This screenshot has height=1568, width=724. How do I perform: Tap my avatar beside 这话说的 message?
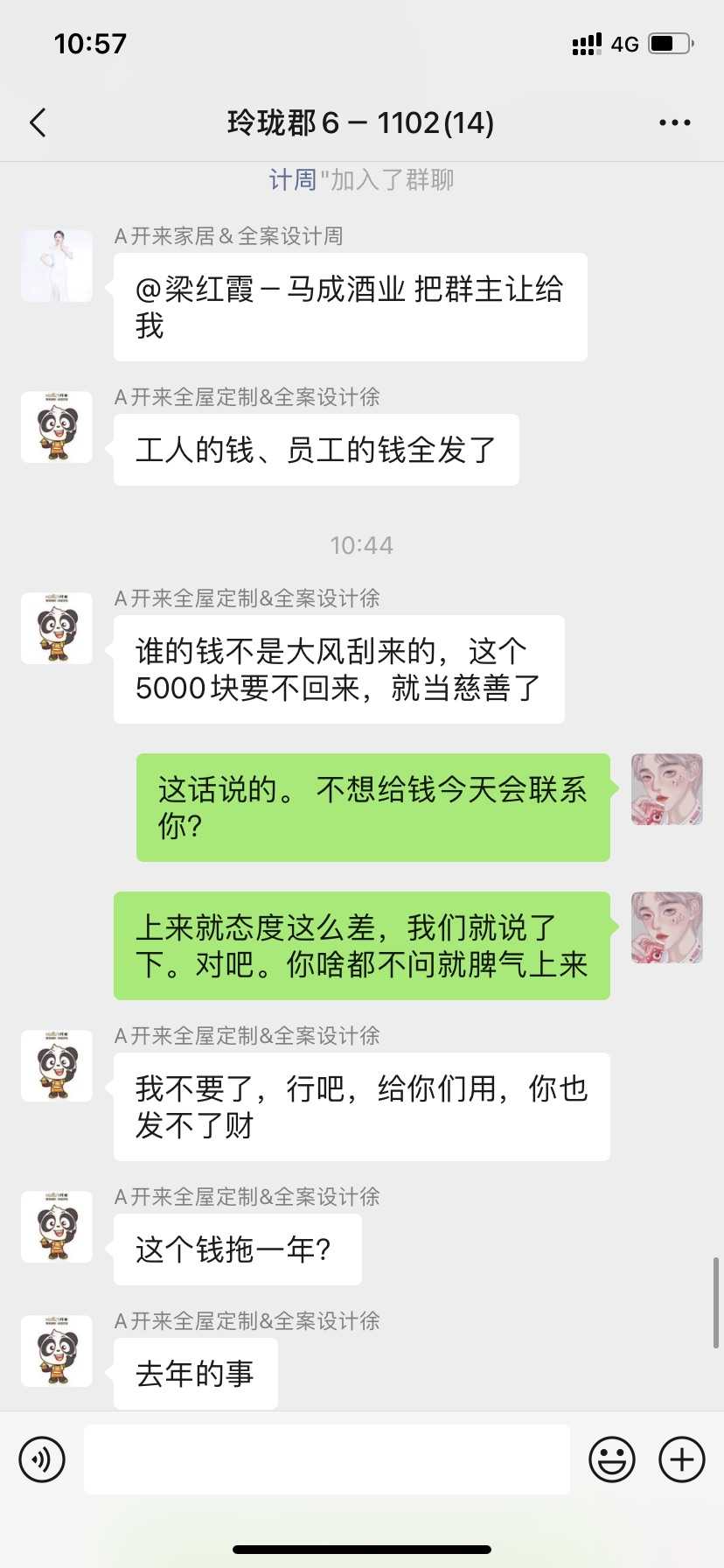666,789
